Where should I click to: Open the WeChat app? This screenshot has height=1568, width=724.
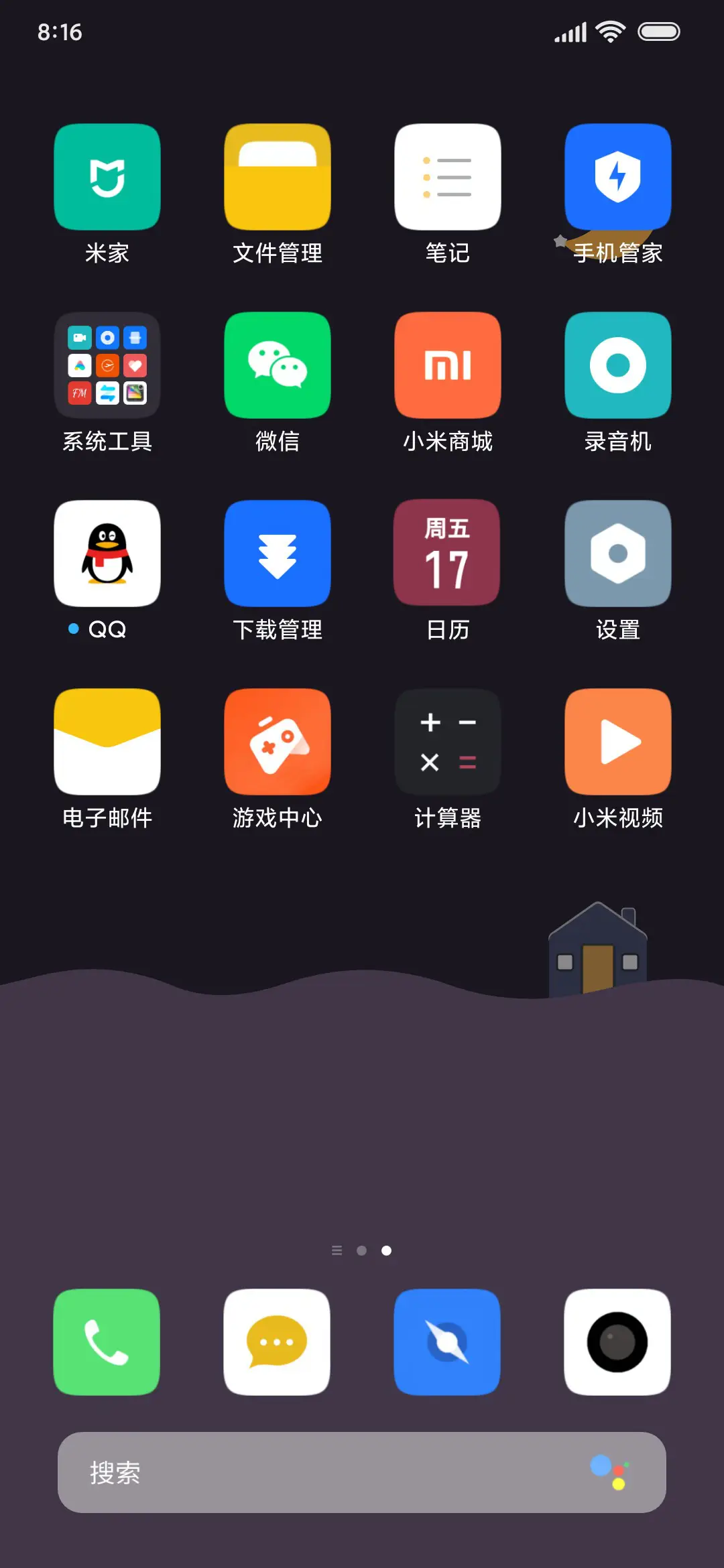point(278,365)
